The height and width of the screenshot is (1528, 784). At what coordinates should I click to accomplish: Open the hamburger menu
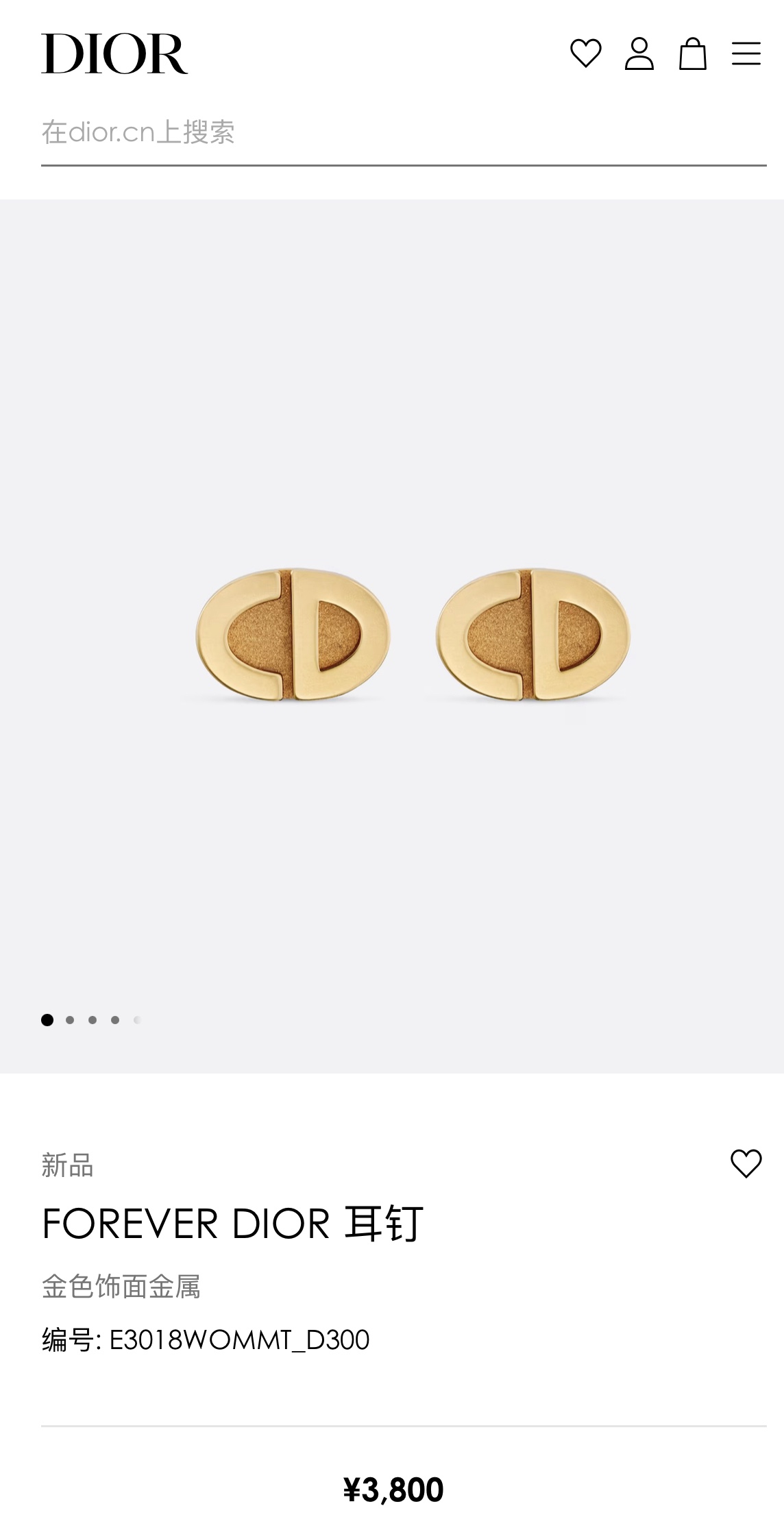click(x=746, y=53)
